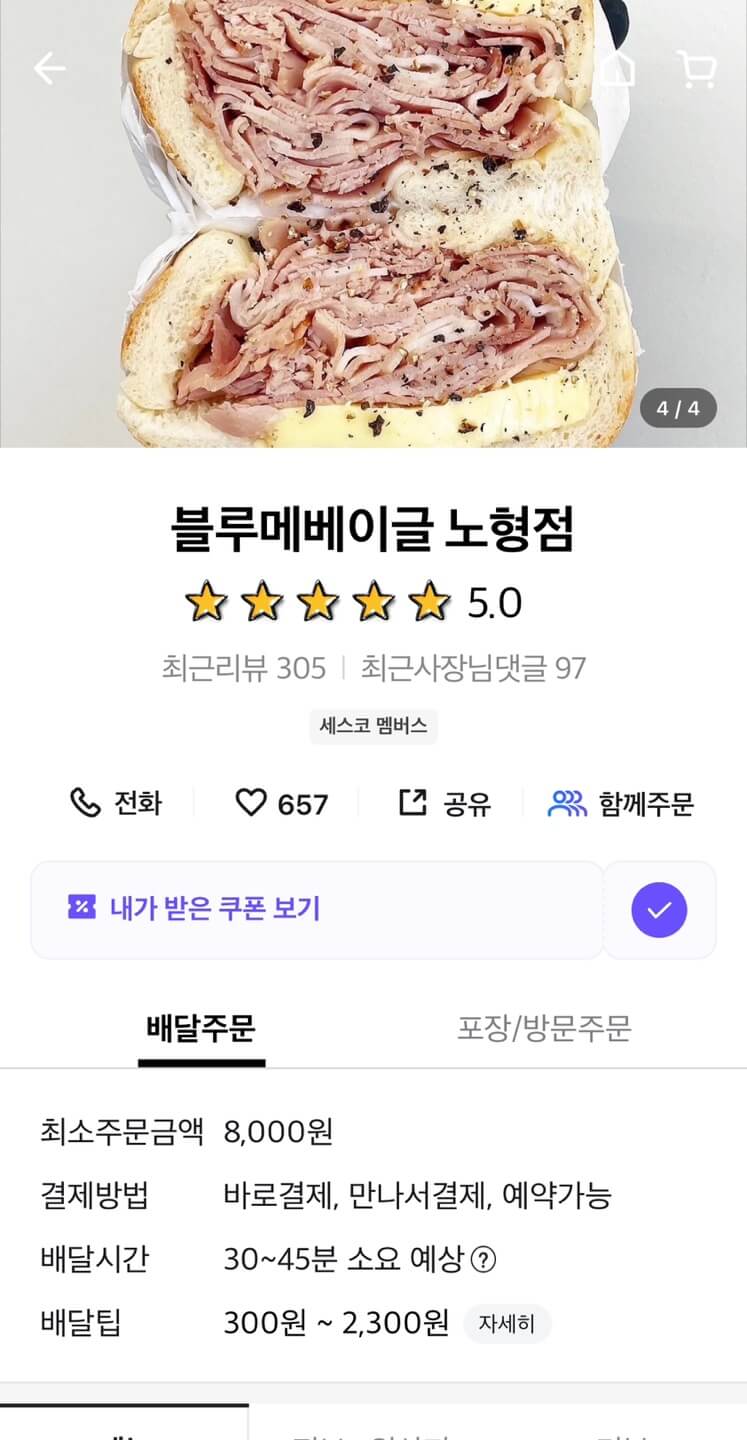Screen dimensions: 747x1440
Task: Open the home icon in header
Action: click(617, 68)
